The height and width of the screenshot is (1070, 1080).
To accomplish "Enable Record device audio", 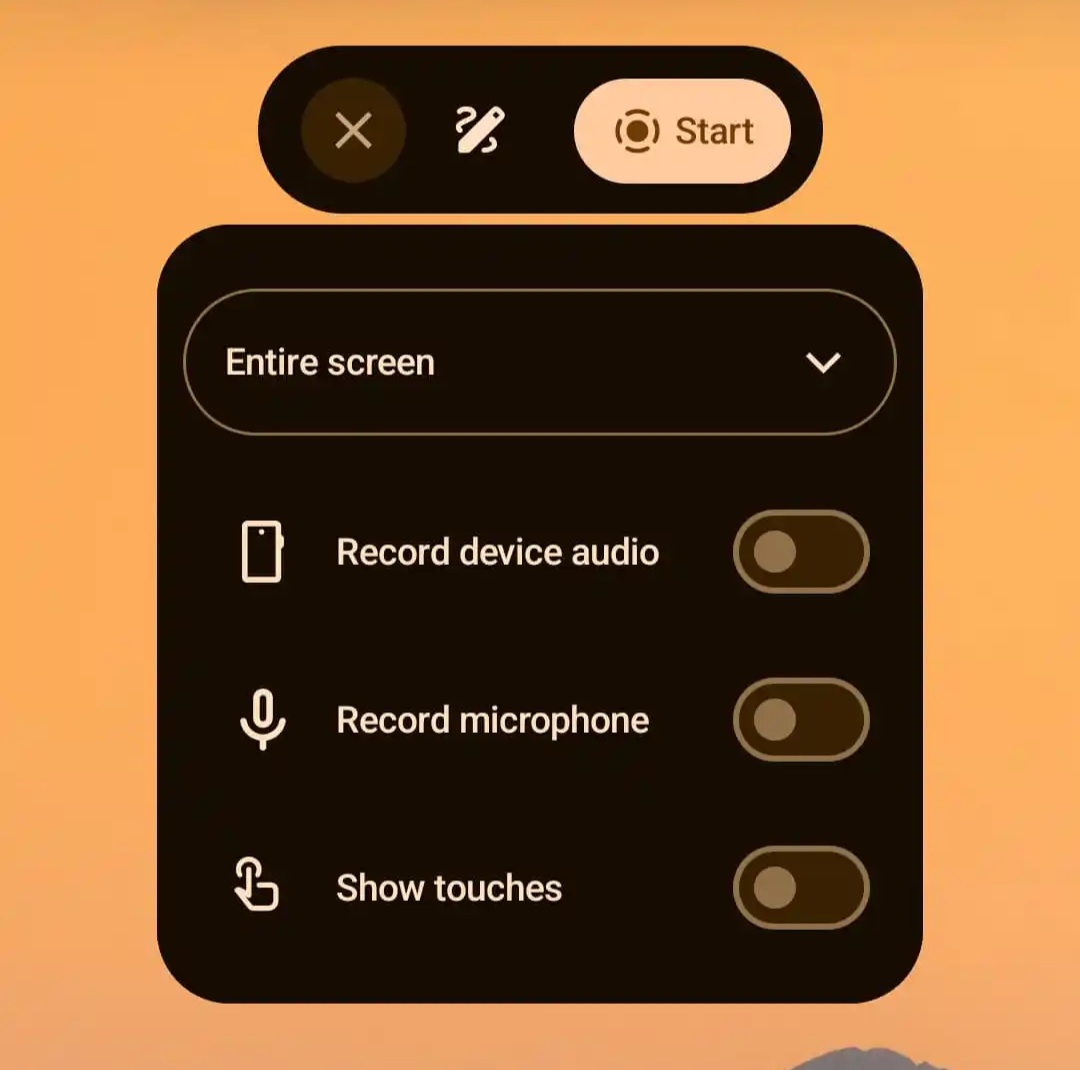I will click(x=800, y=552).
